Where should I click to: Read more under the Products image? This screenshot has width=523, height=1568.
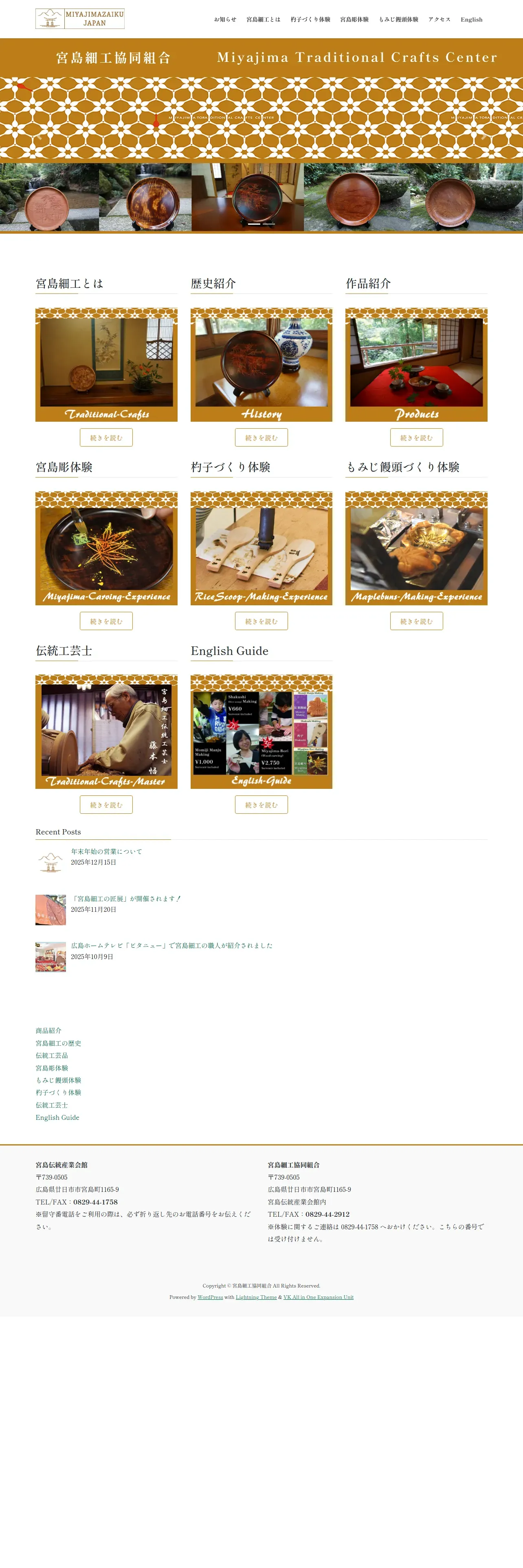click(x=416, y=438)
